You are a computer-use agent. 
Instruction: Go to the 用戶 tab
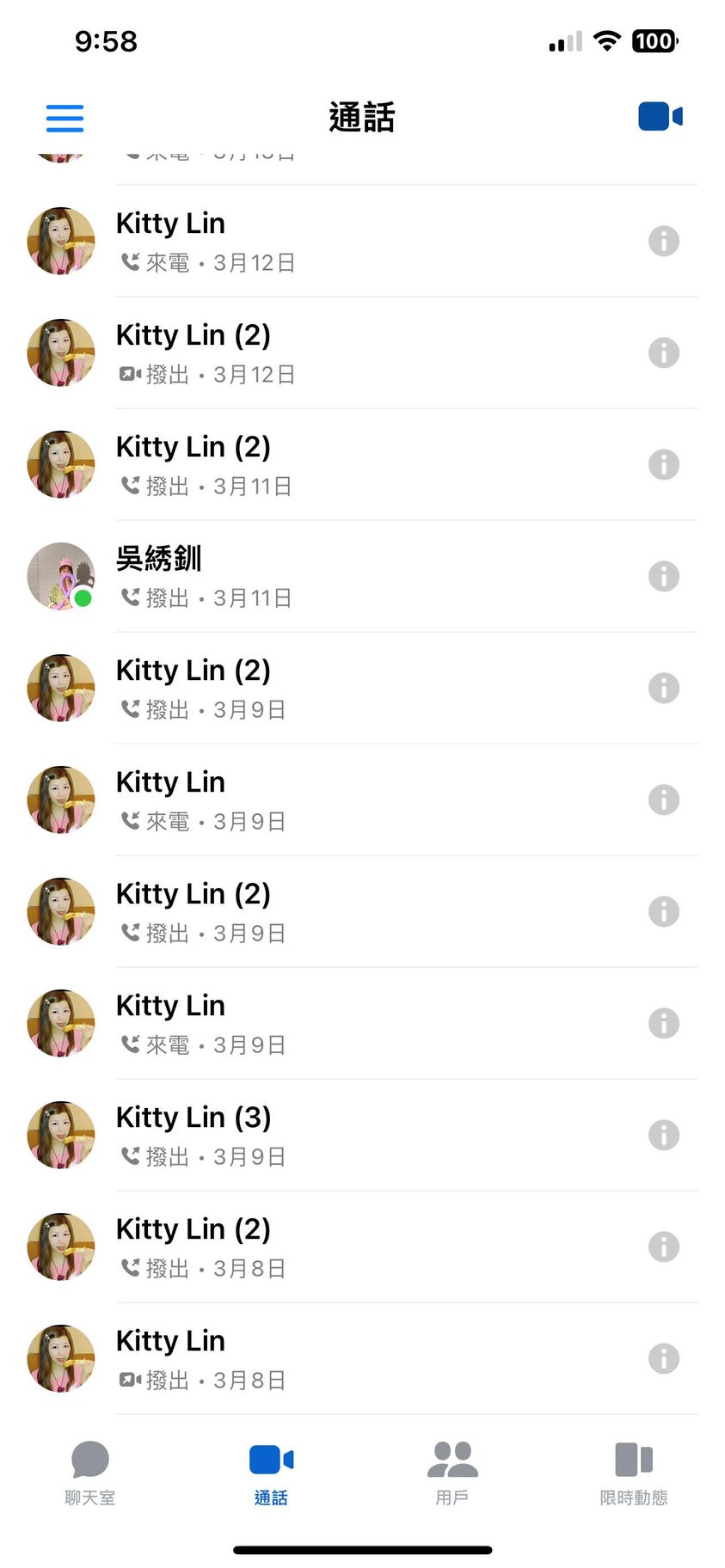tap(452, 1473)
